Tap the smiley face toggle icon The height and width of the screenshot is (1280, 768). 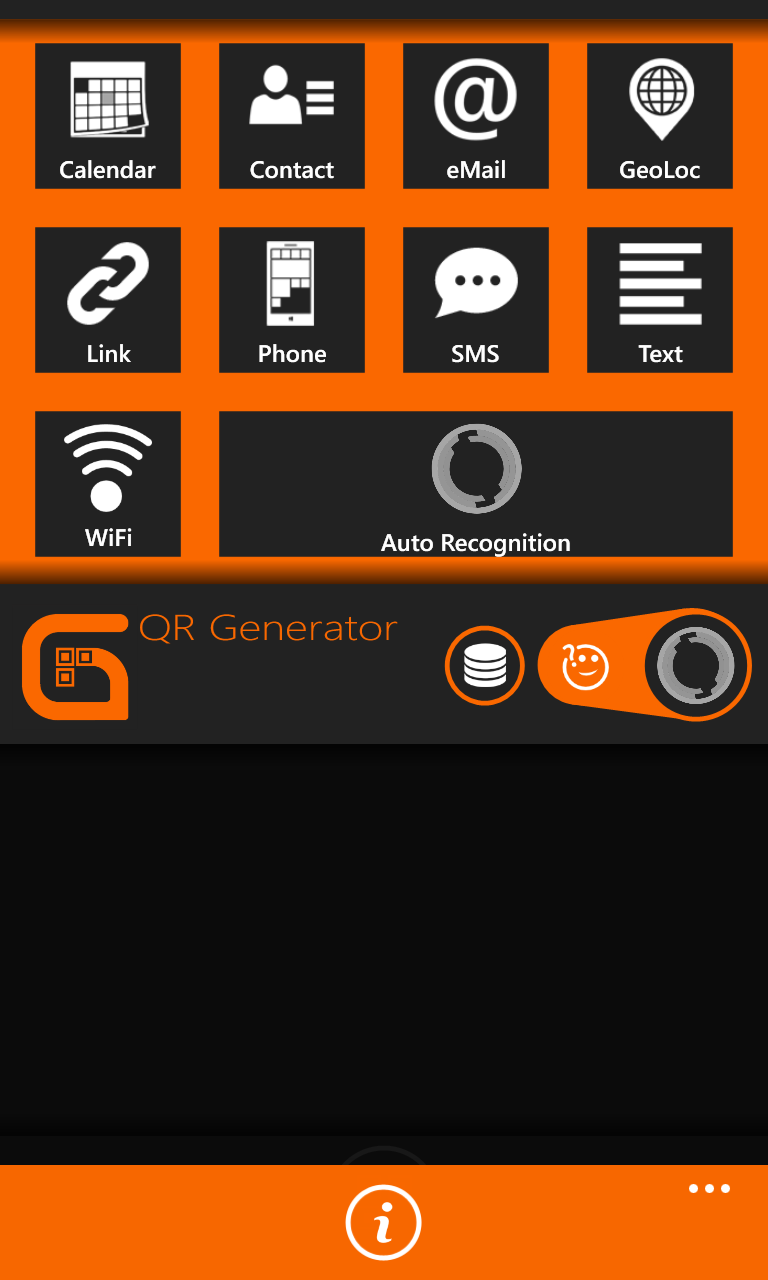[x=586, y=666]
